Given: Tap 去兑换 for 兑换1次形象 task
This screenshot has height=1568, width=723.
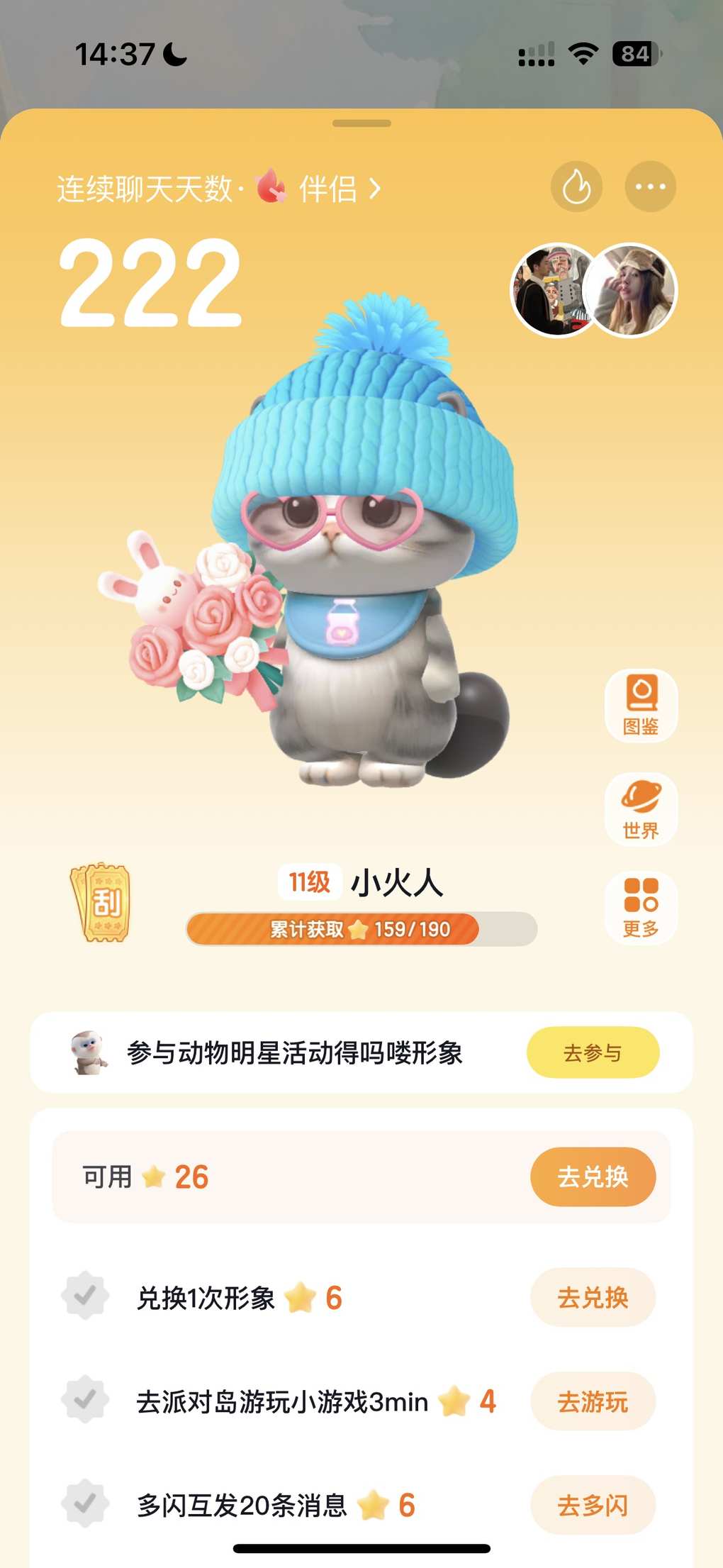Looking at the screenshot, I should coord(593,1297).
